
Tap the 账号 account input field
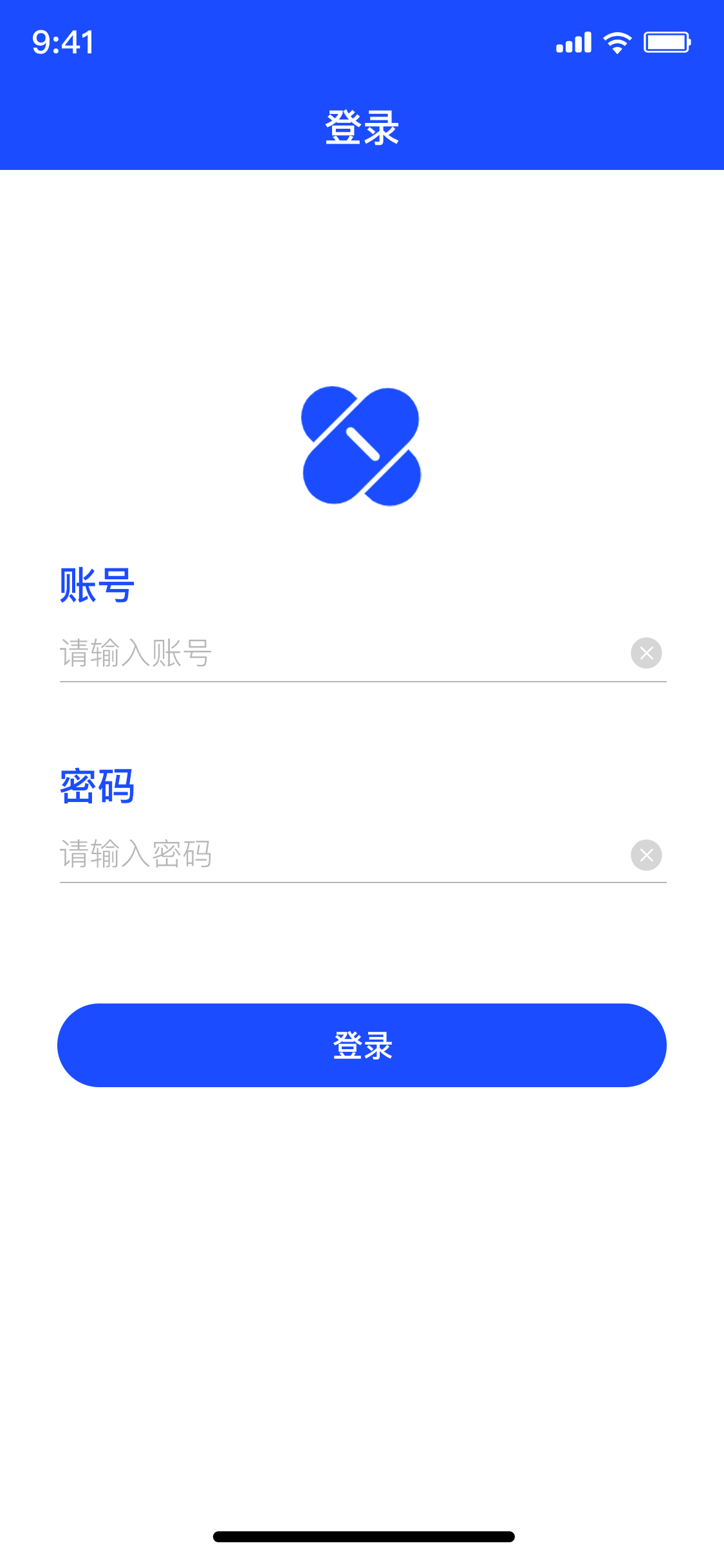(335, 653)
